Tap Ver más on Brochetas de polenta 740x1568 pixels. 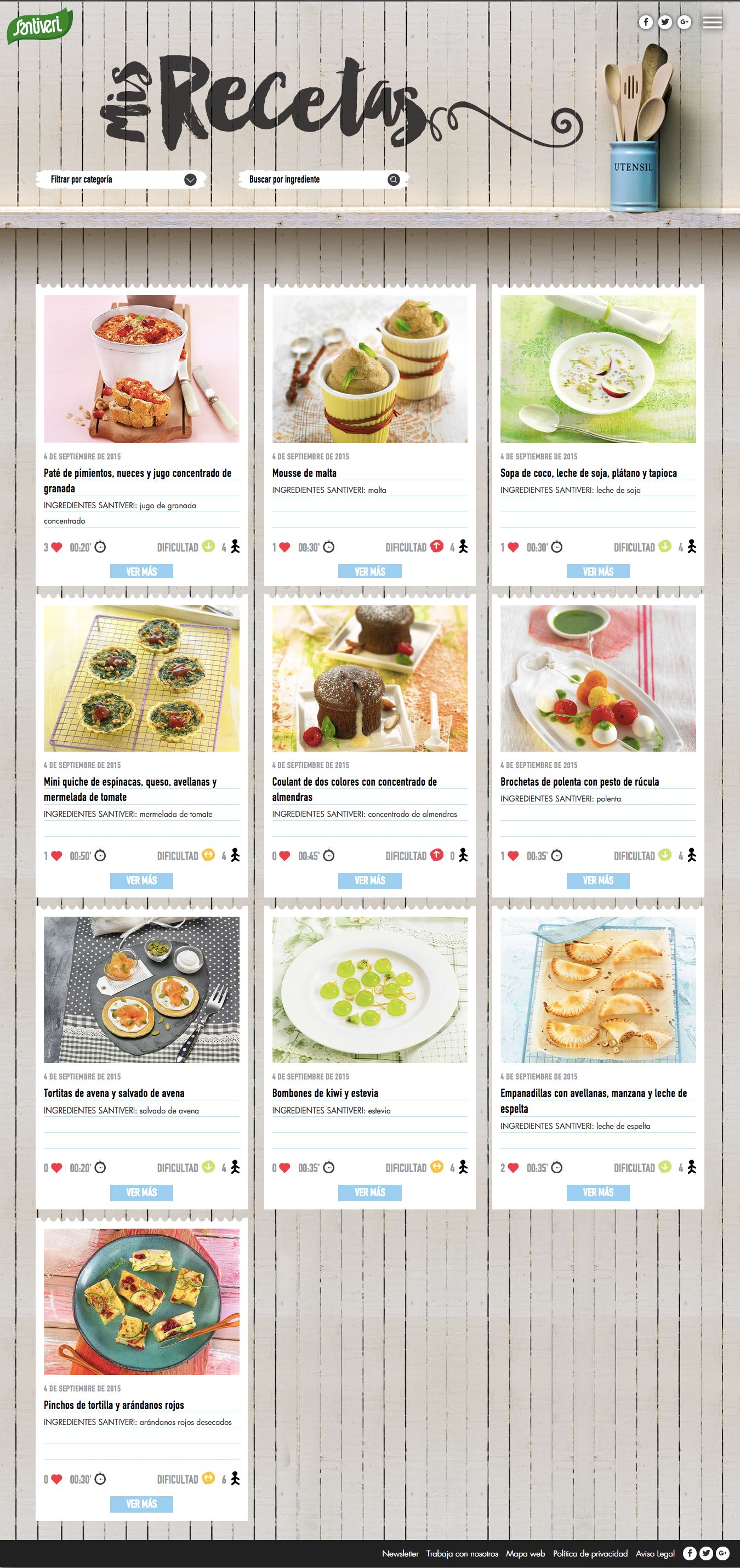(597, 880)
